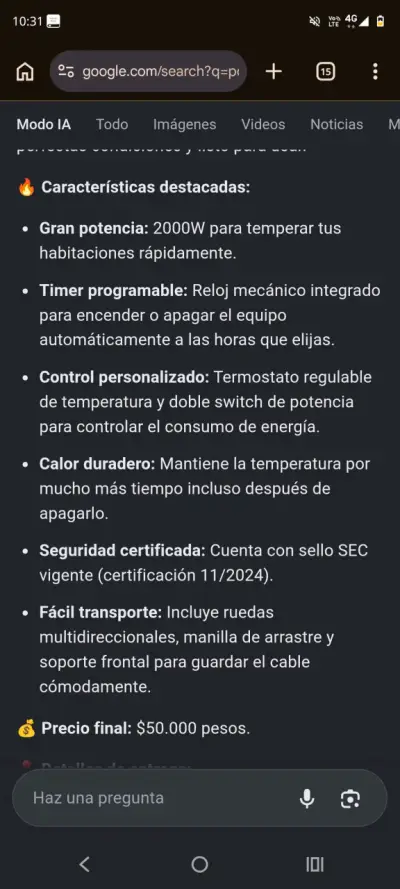Tap the google.com address bar

(x=148, y=71)
